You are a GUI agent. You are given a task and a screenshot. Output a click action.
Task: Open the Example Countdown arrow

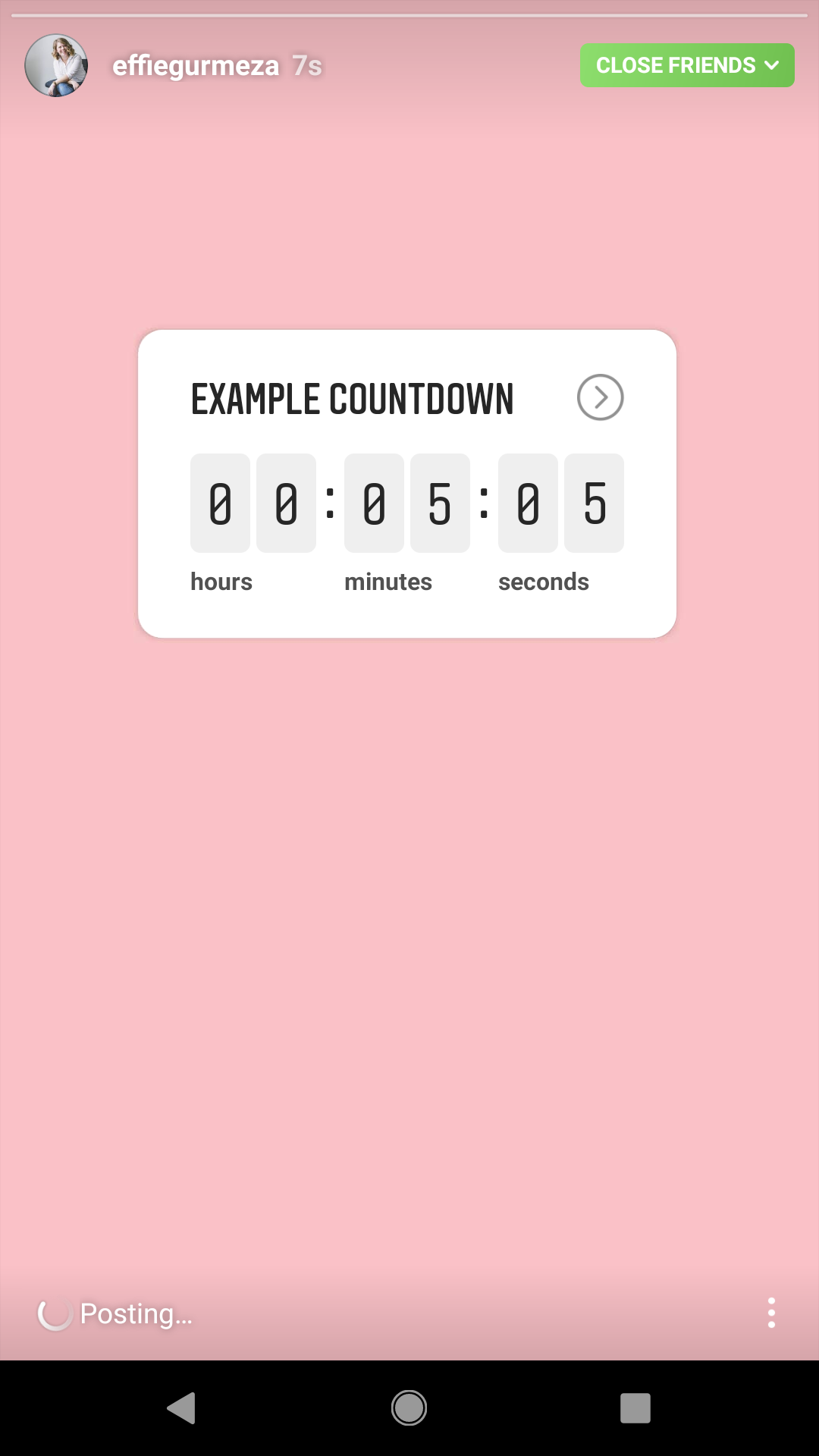(x=600, y=397)
